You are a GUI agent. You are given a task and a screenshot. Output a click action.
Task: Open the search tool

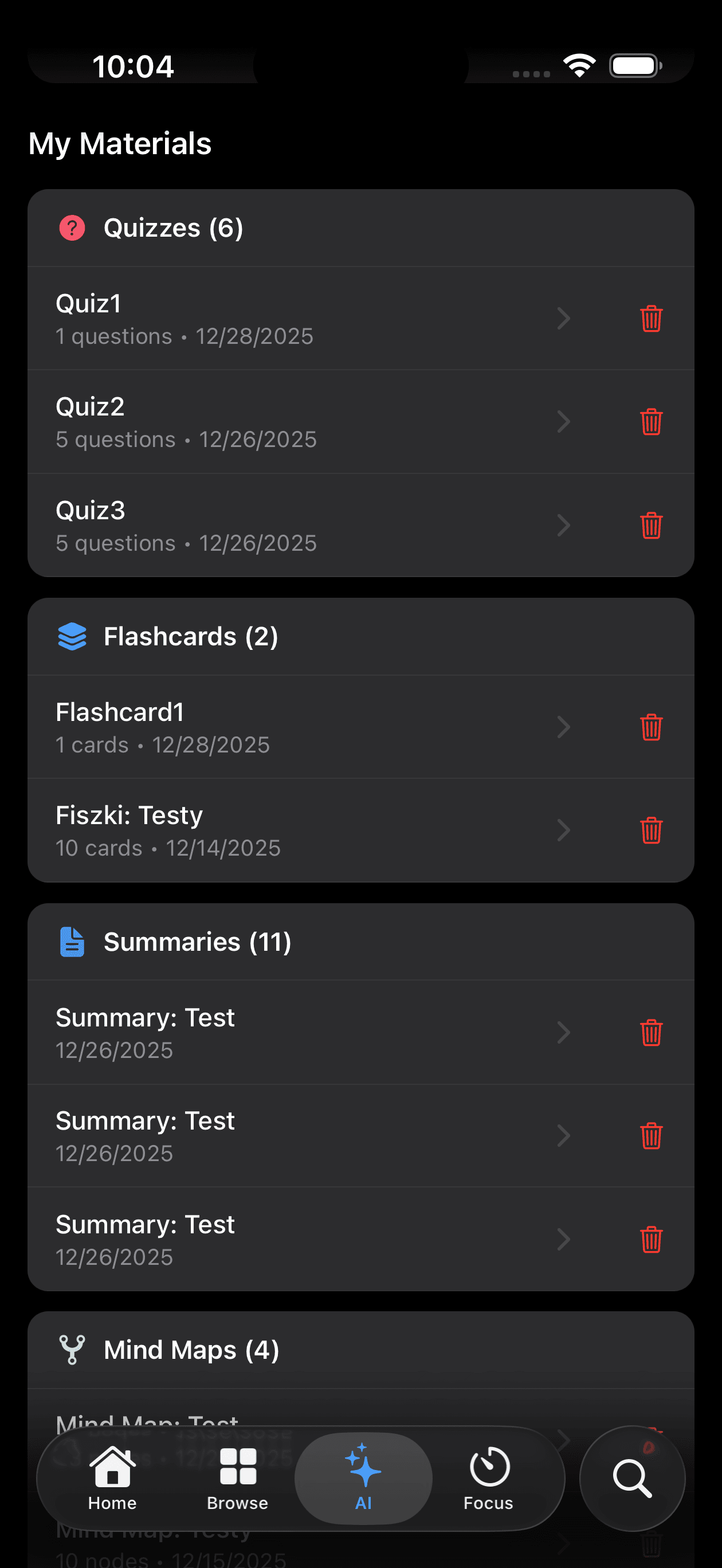(x=632, y=1478)
